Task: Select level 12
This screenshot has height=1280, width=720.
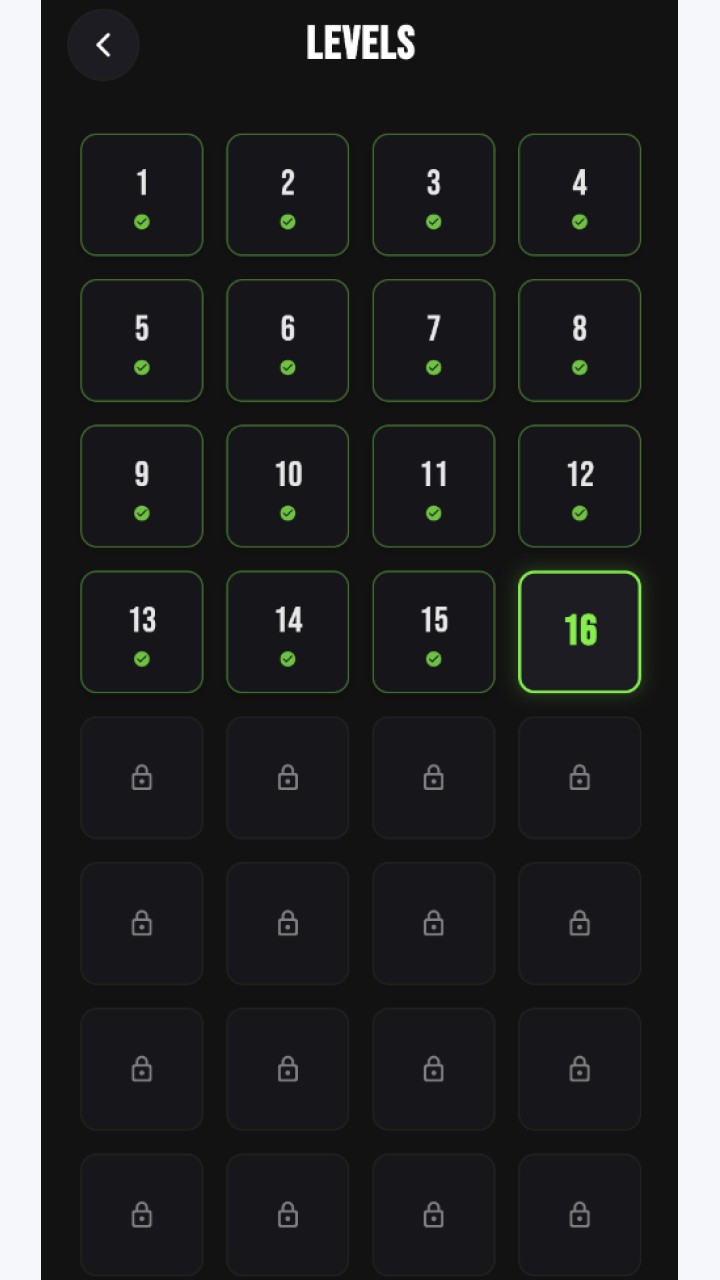Action: click(580, 487)
